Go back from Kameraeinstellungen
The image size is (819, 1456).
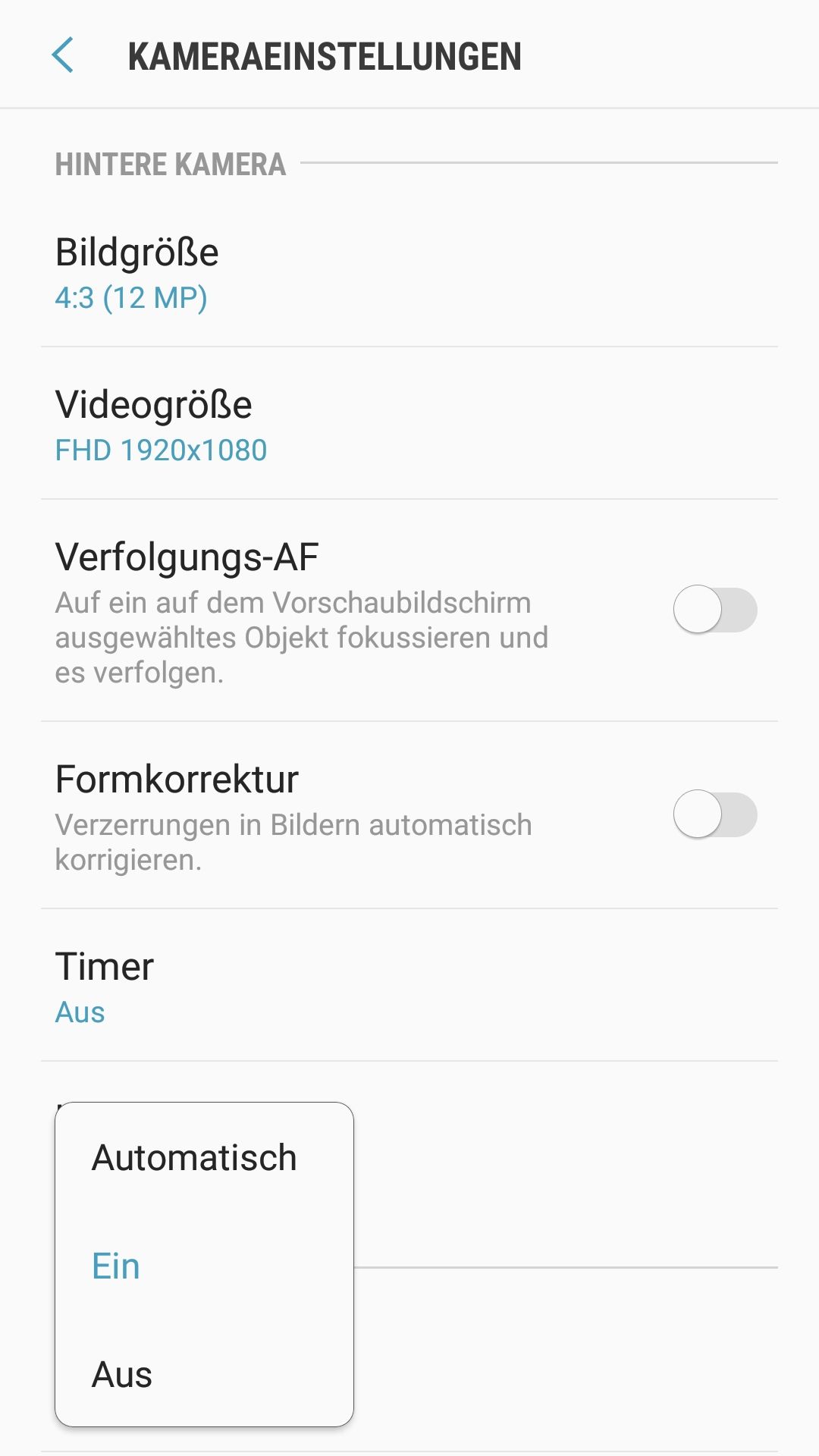point(63,55)
